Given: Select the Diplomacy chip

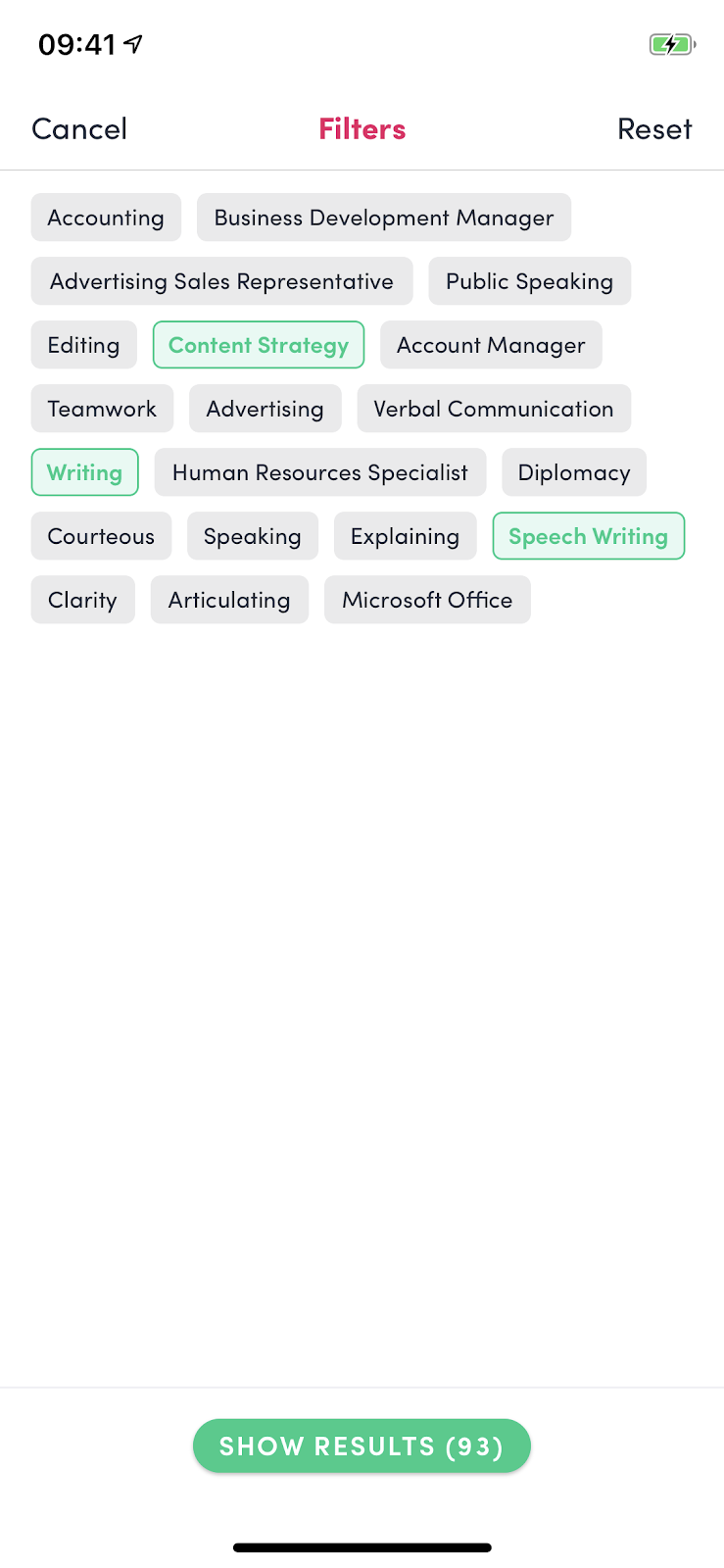Looking at the screenshot, I should (x=574, y=472).
